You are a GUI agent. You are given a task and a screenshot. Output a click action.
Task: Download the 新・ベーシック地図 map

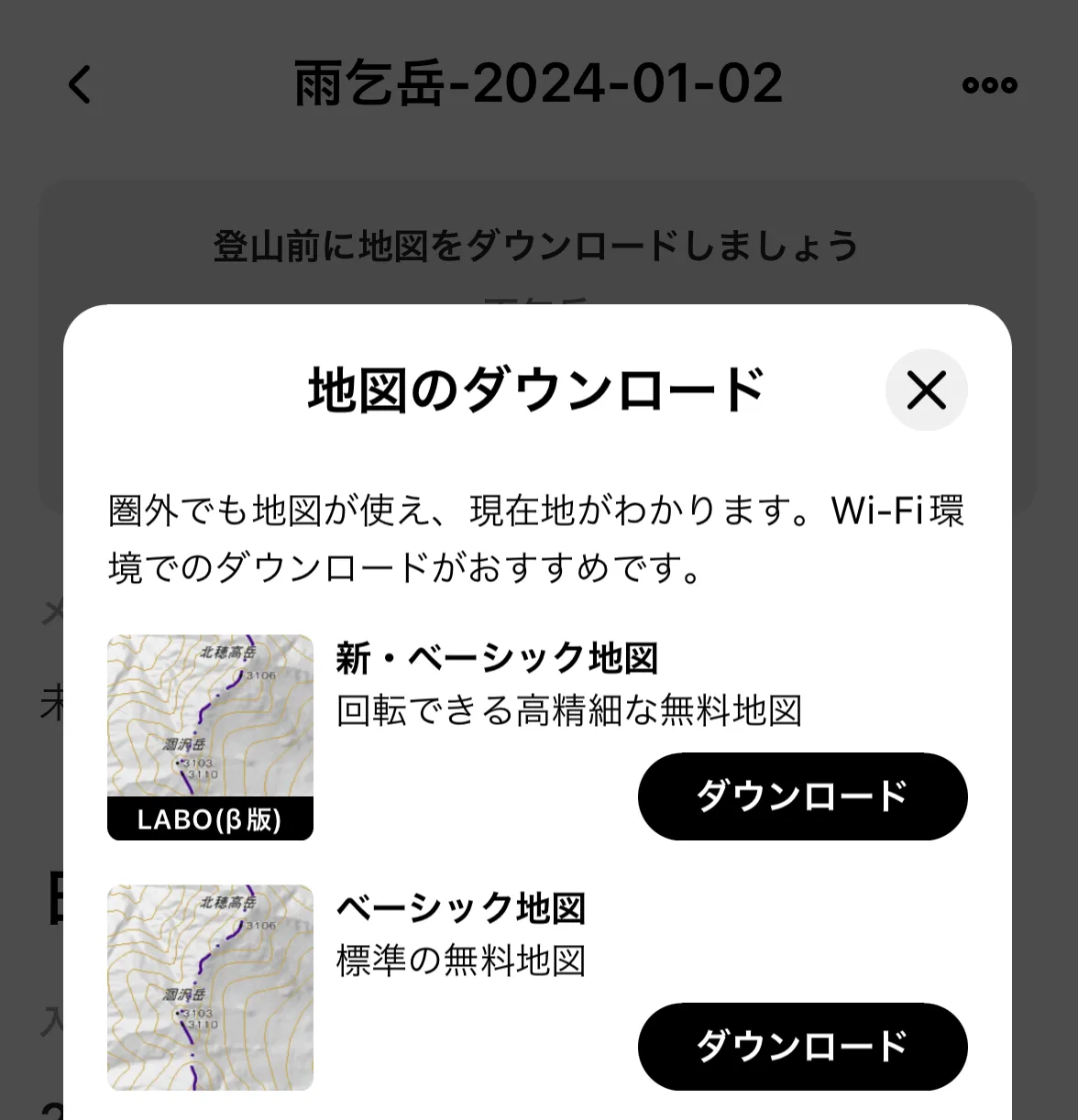point(802,796)
